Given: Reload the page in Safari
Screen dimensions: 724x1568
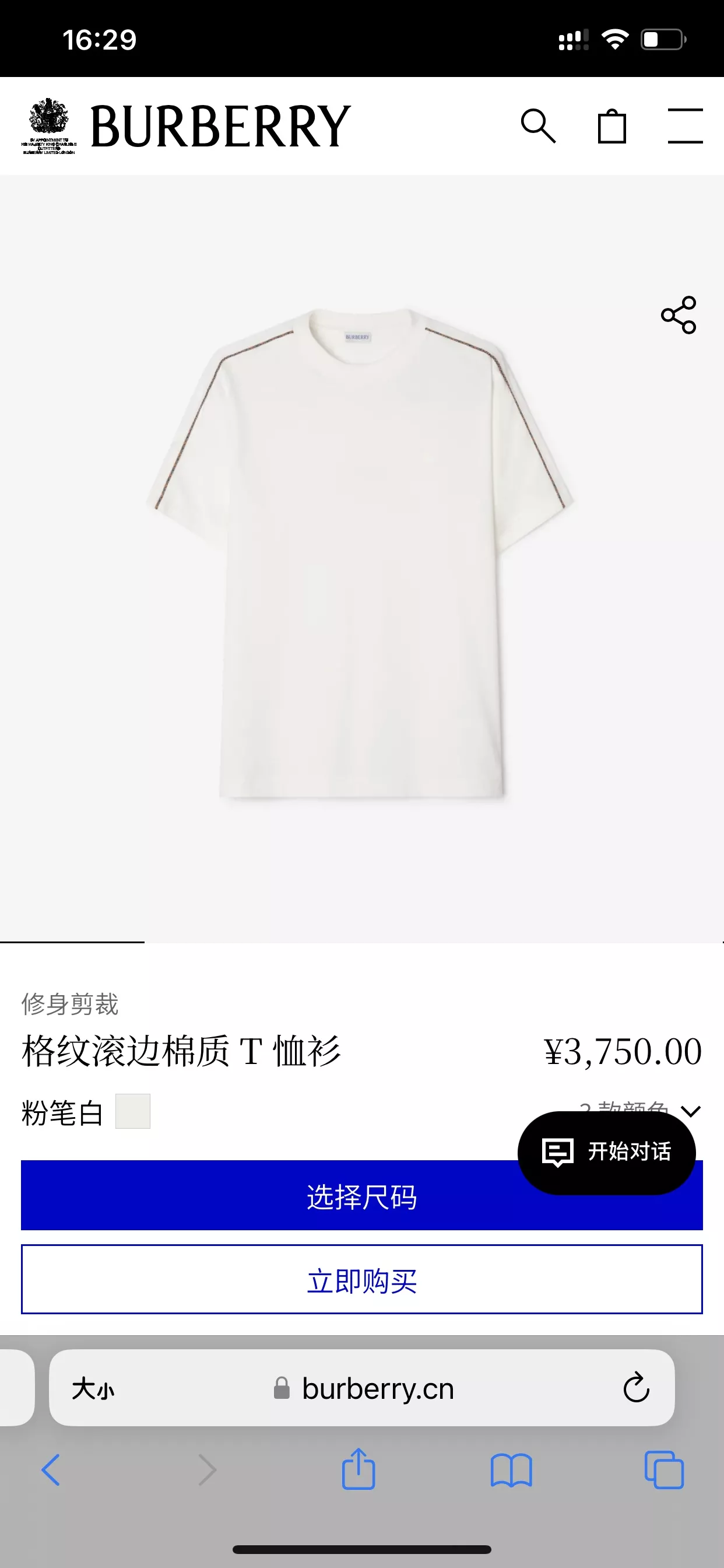Looking at the screenshot, I should [x=637, y=1388].
